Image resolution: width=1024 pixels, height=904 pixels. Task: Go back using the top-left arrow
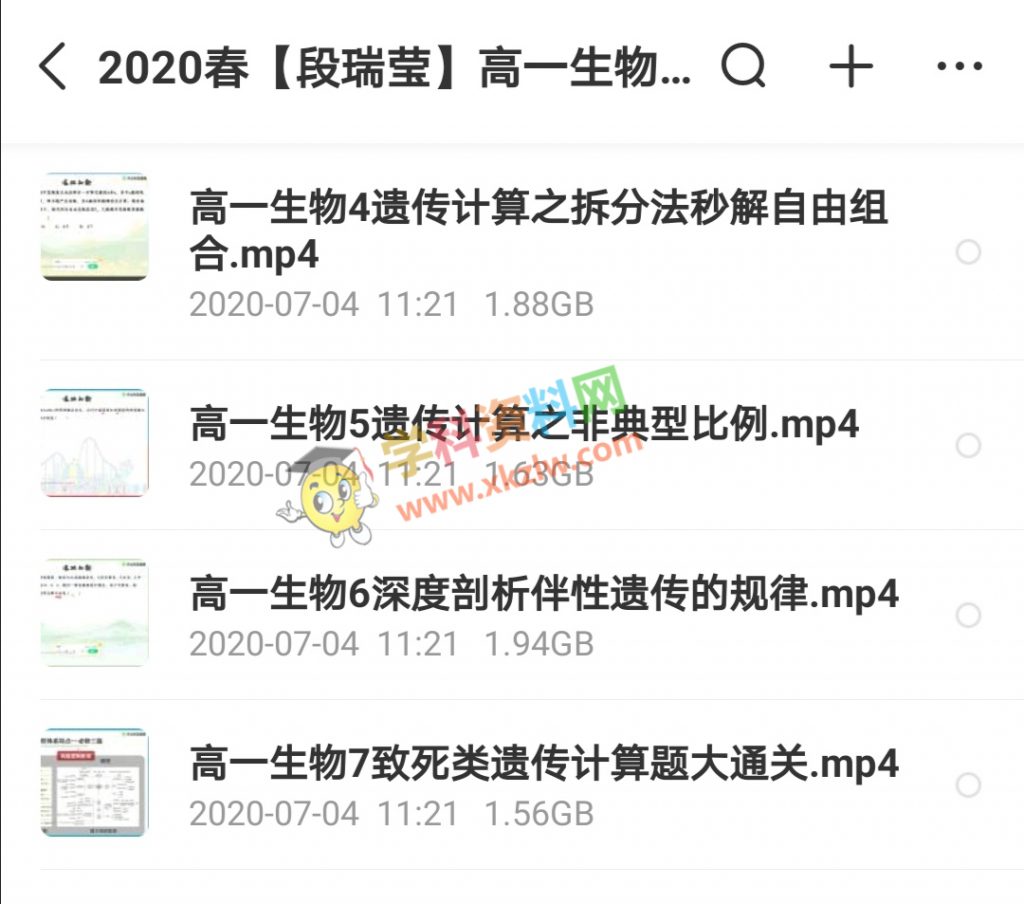point(52,68)
